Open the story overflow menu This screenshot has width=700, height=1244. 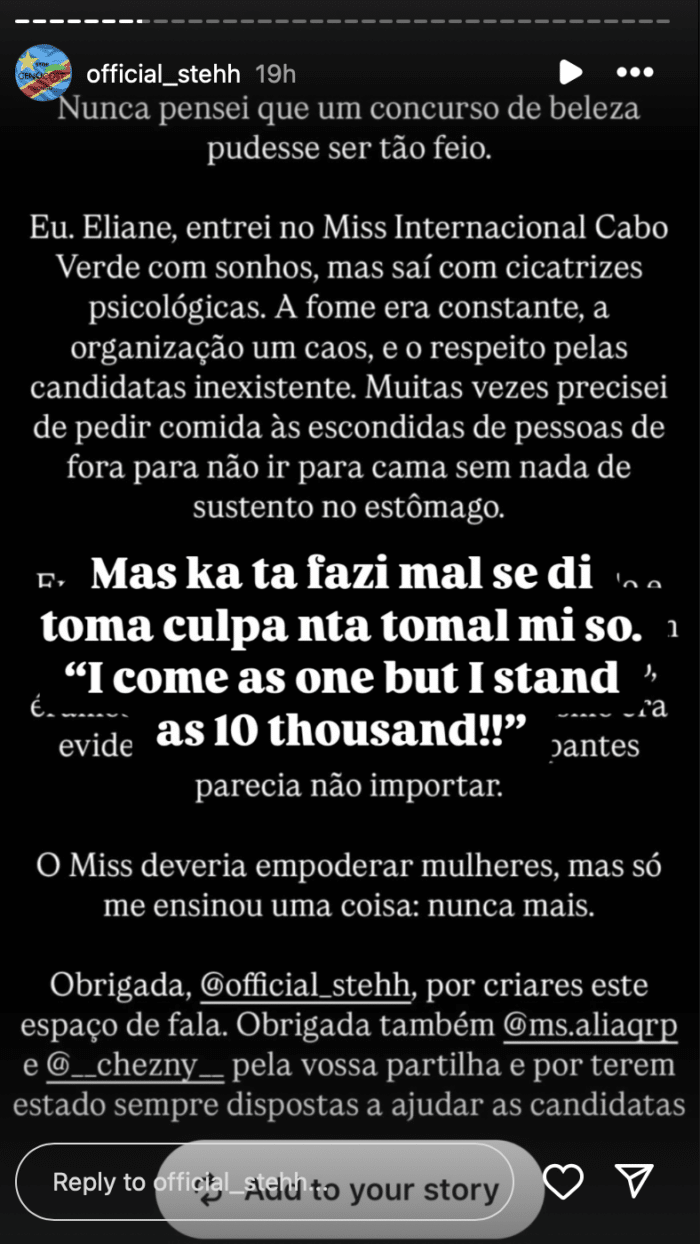click(635, 72)
